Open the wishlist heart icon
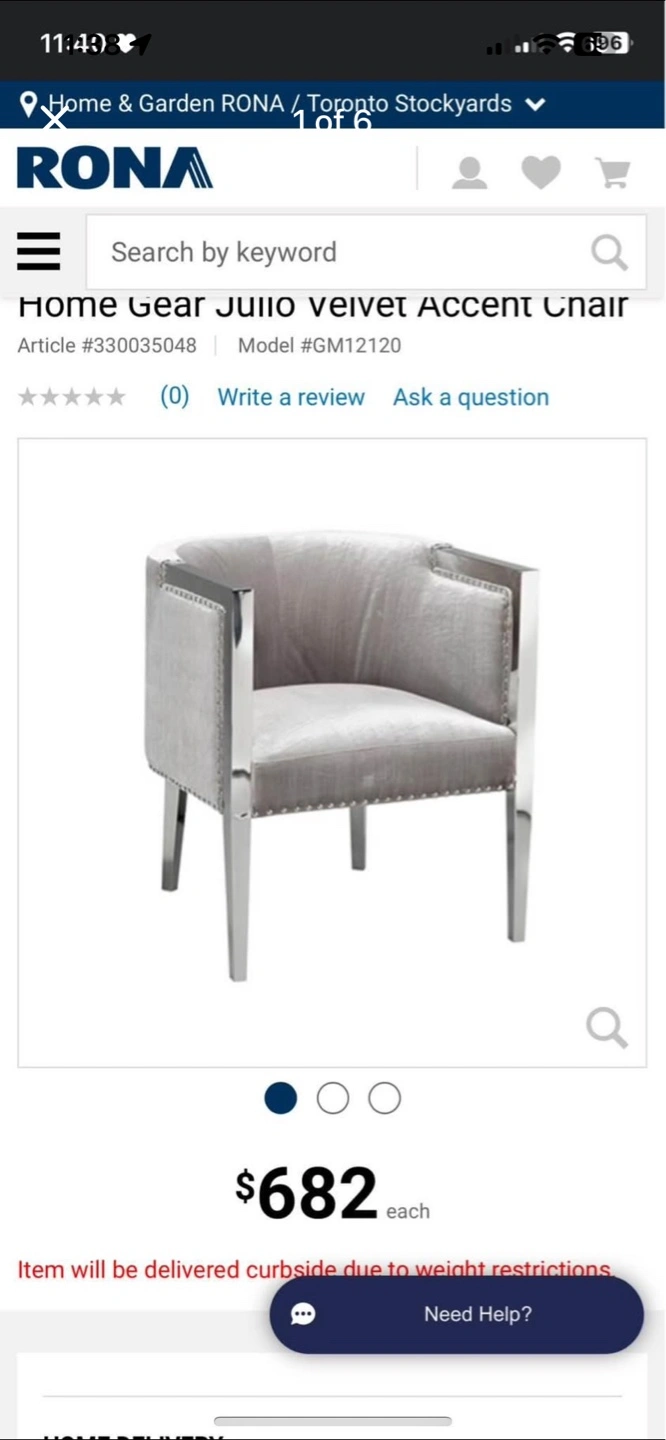Screen dimensions: 666x1440 541,172
